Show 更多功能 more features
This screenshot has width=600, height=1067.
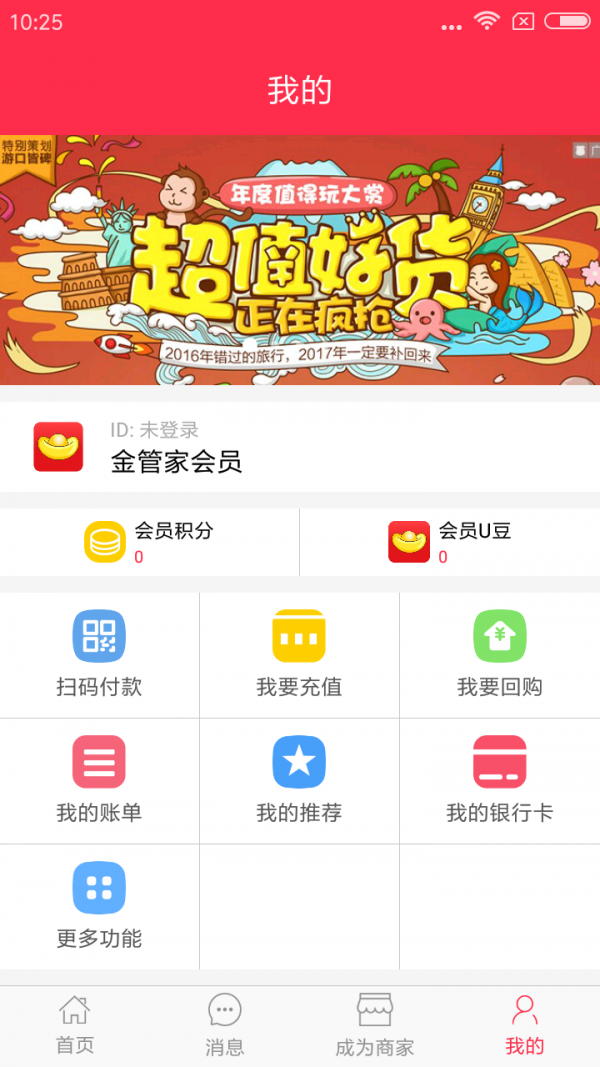click(x=99, y=907)
